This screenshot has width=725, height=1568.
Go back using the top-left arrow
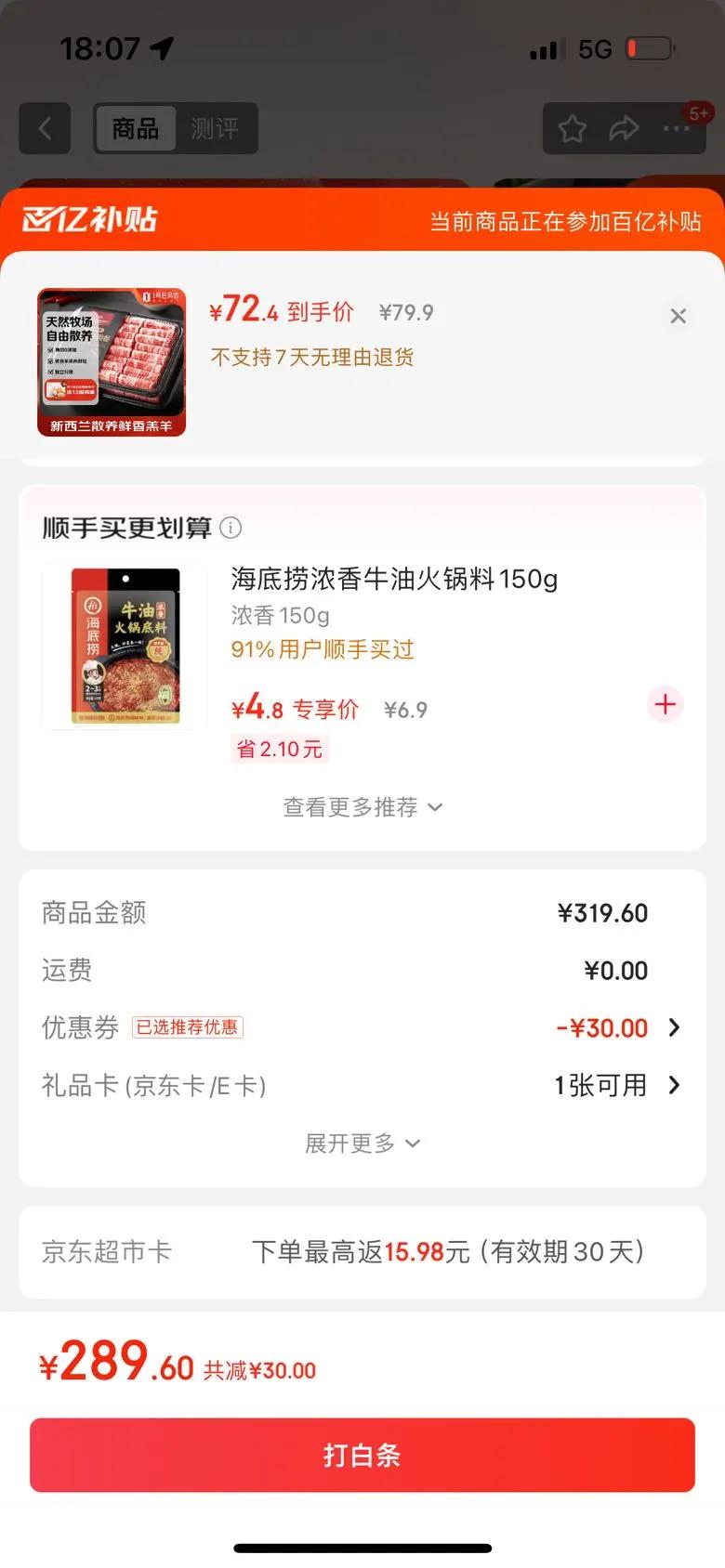tap(45, 128)
